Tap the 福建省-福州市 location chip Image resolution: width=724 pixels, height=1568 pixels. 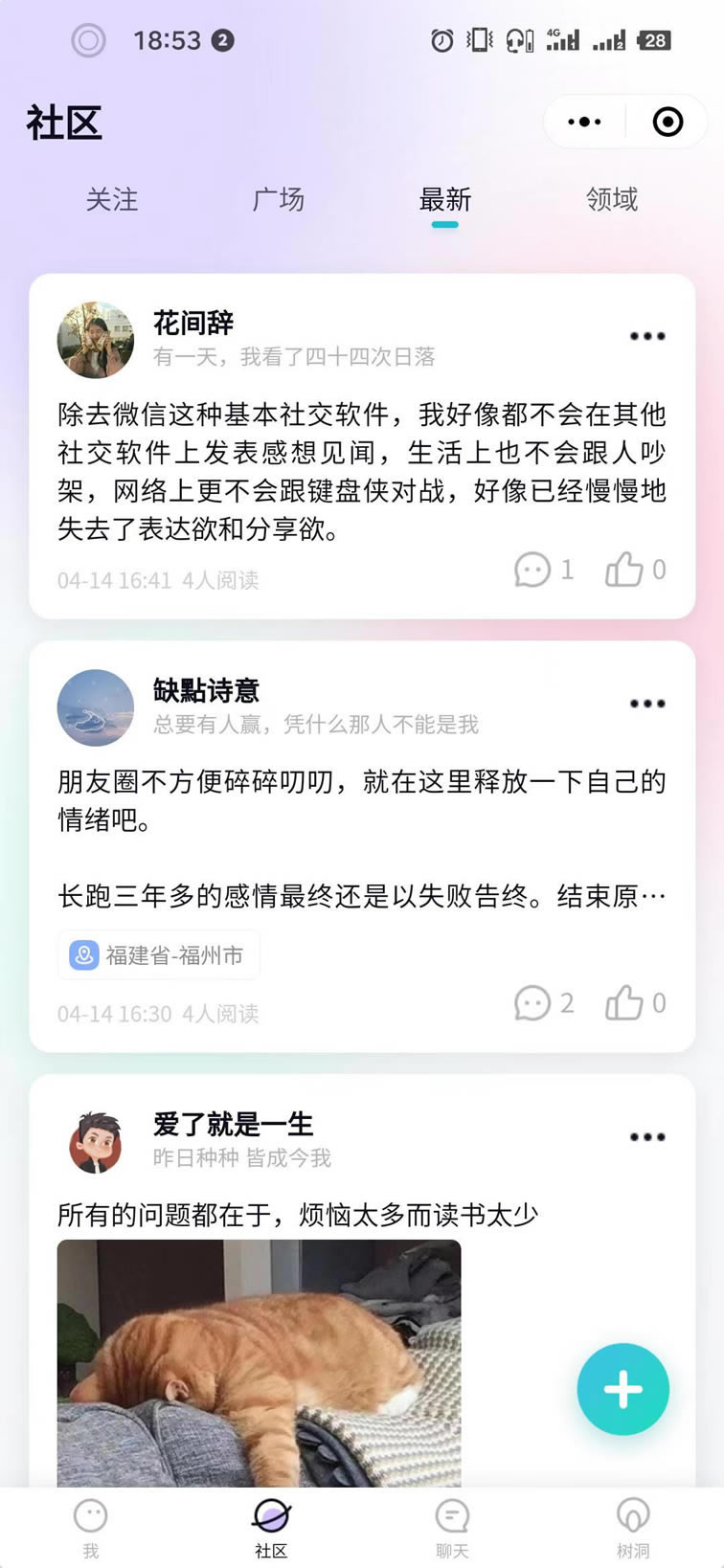click(159, 954)
